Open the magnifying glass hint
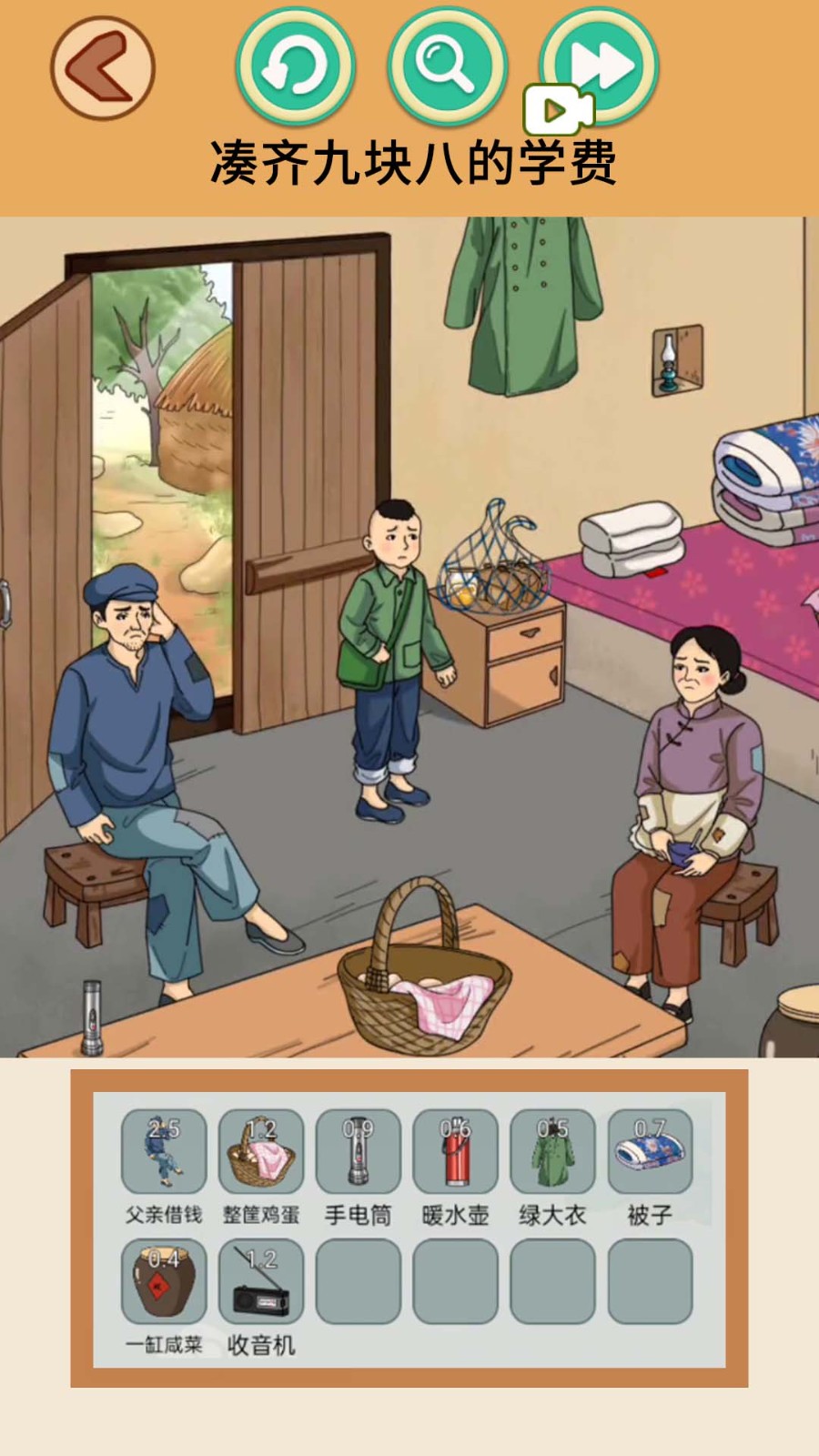 coord(446,66)
